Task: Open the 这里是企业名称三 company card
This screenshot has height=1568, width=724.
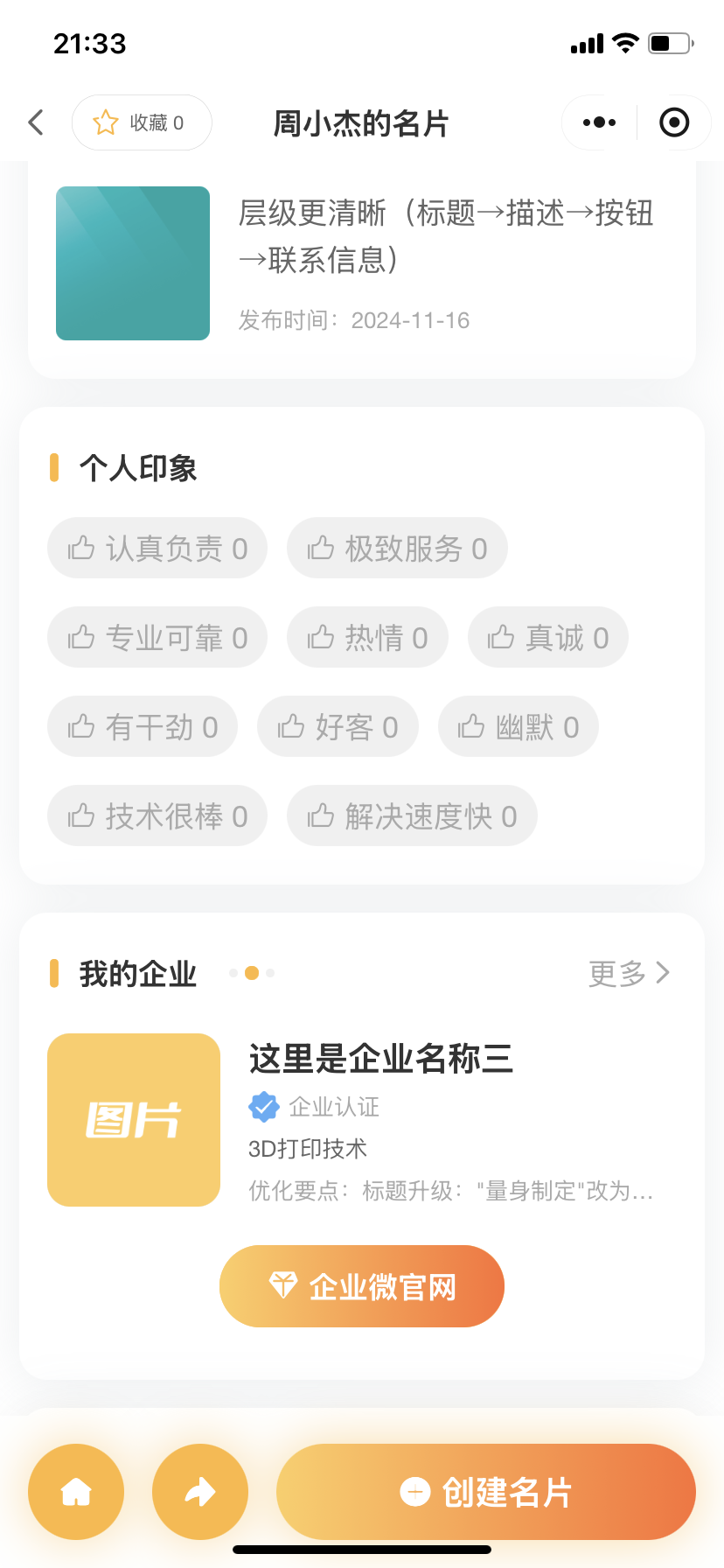Action: coord(362,1120)
